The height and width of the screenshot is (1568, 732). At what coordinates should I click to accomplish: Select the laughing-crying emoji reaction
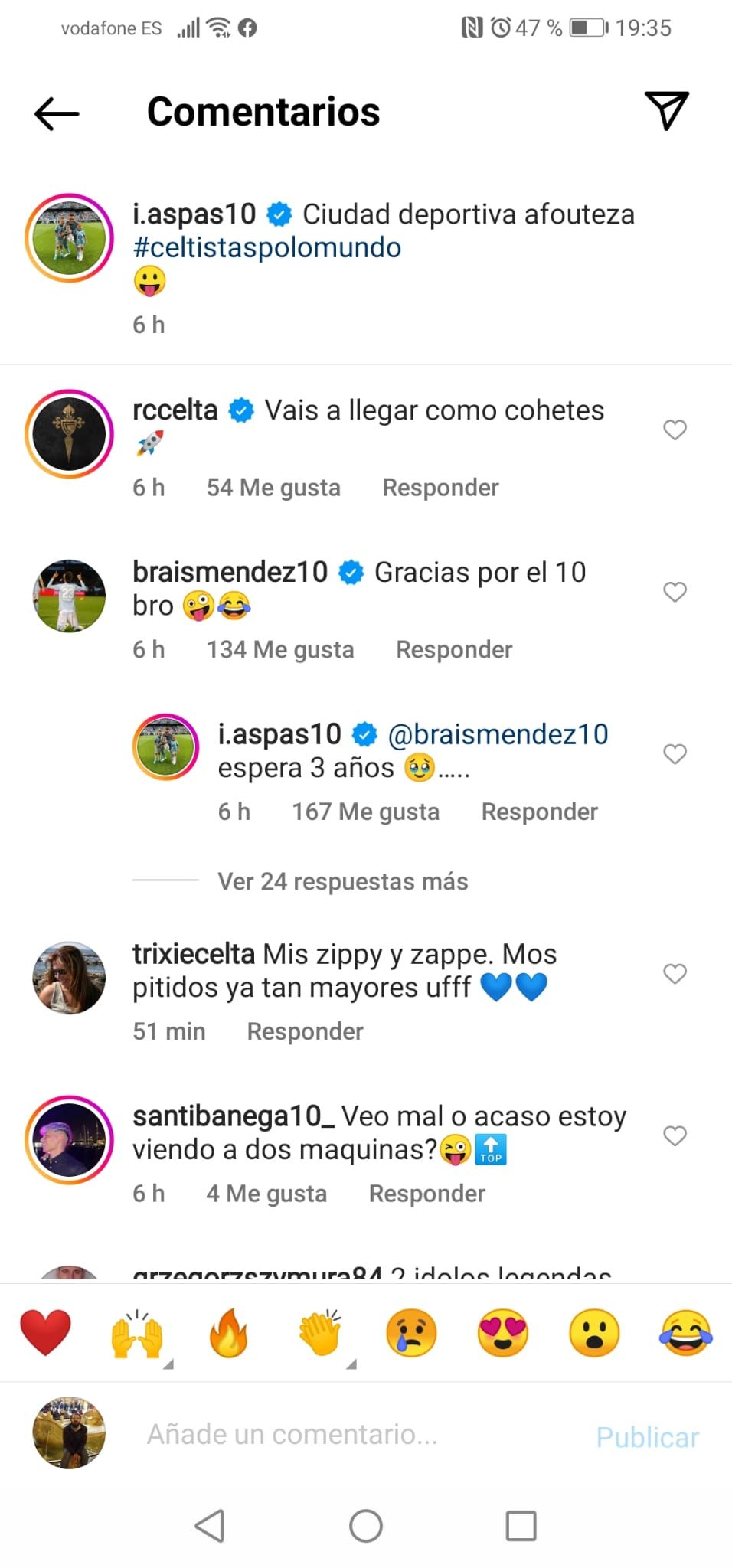click(x=686, y=1332)
